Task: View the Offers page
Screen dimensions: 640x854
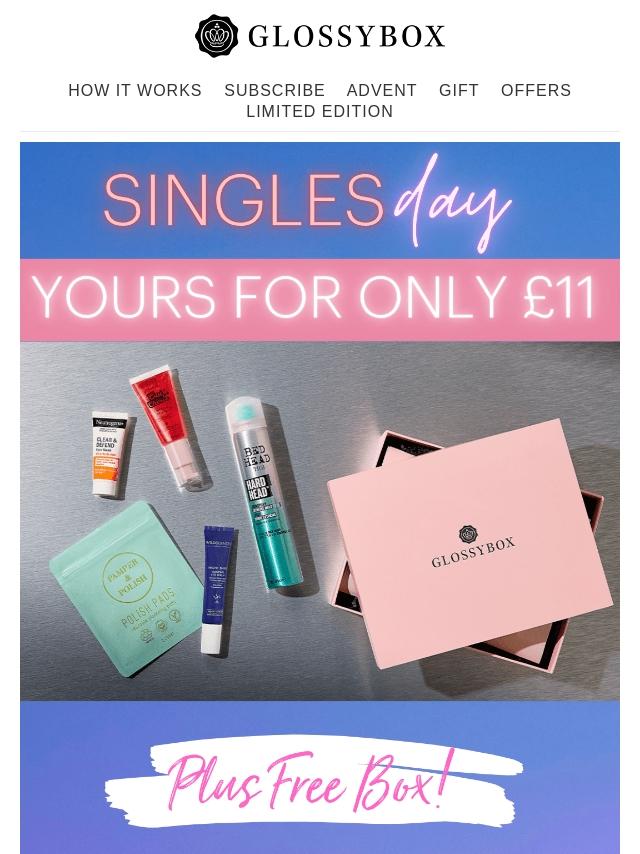Action: pos(536,90)
